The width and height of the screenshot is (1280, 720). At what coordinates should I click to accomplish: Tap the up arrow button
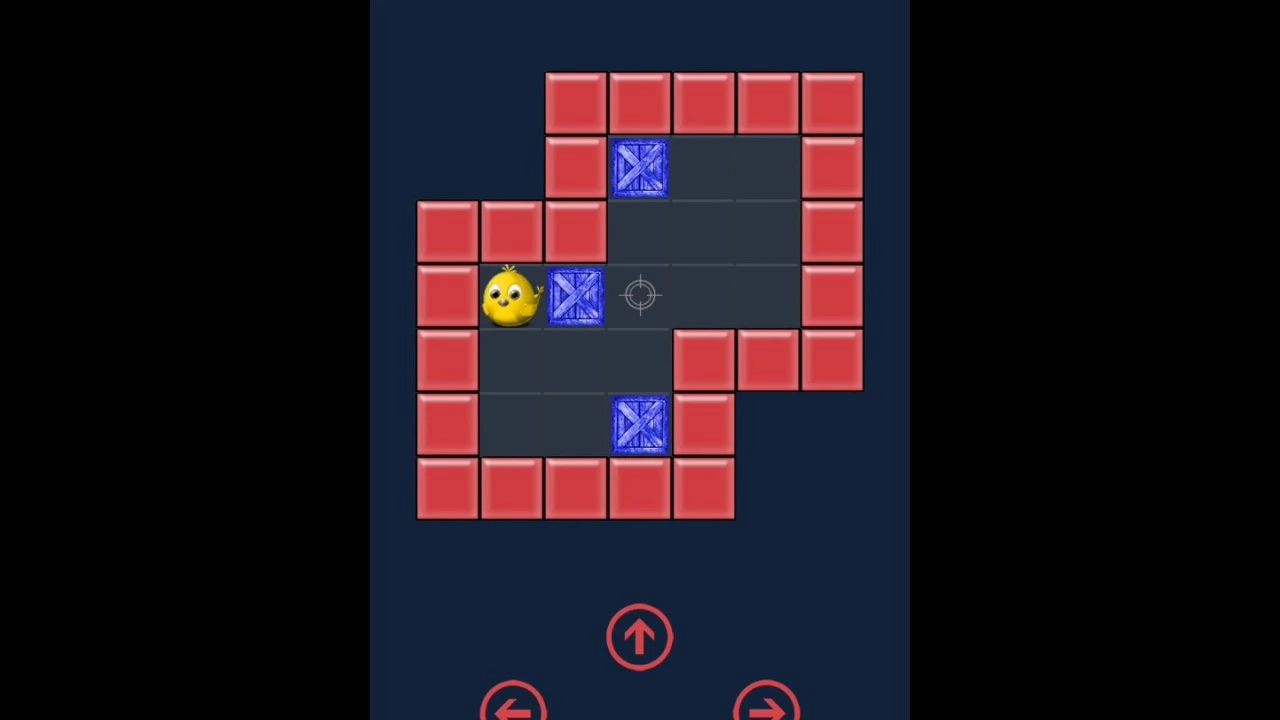point(640,637)
